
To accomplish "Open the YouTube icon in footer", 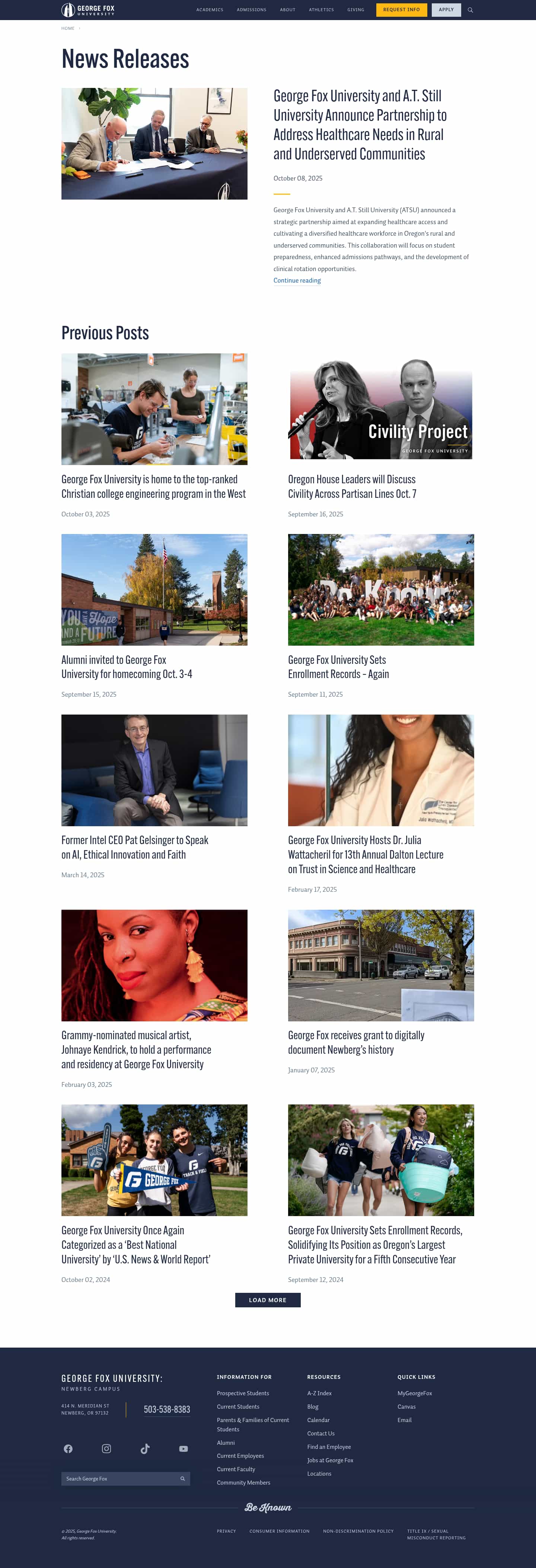I will coord(183,1448).
